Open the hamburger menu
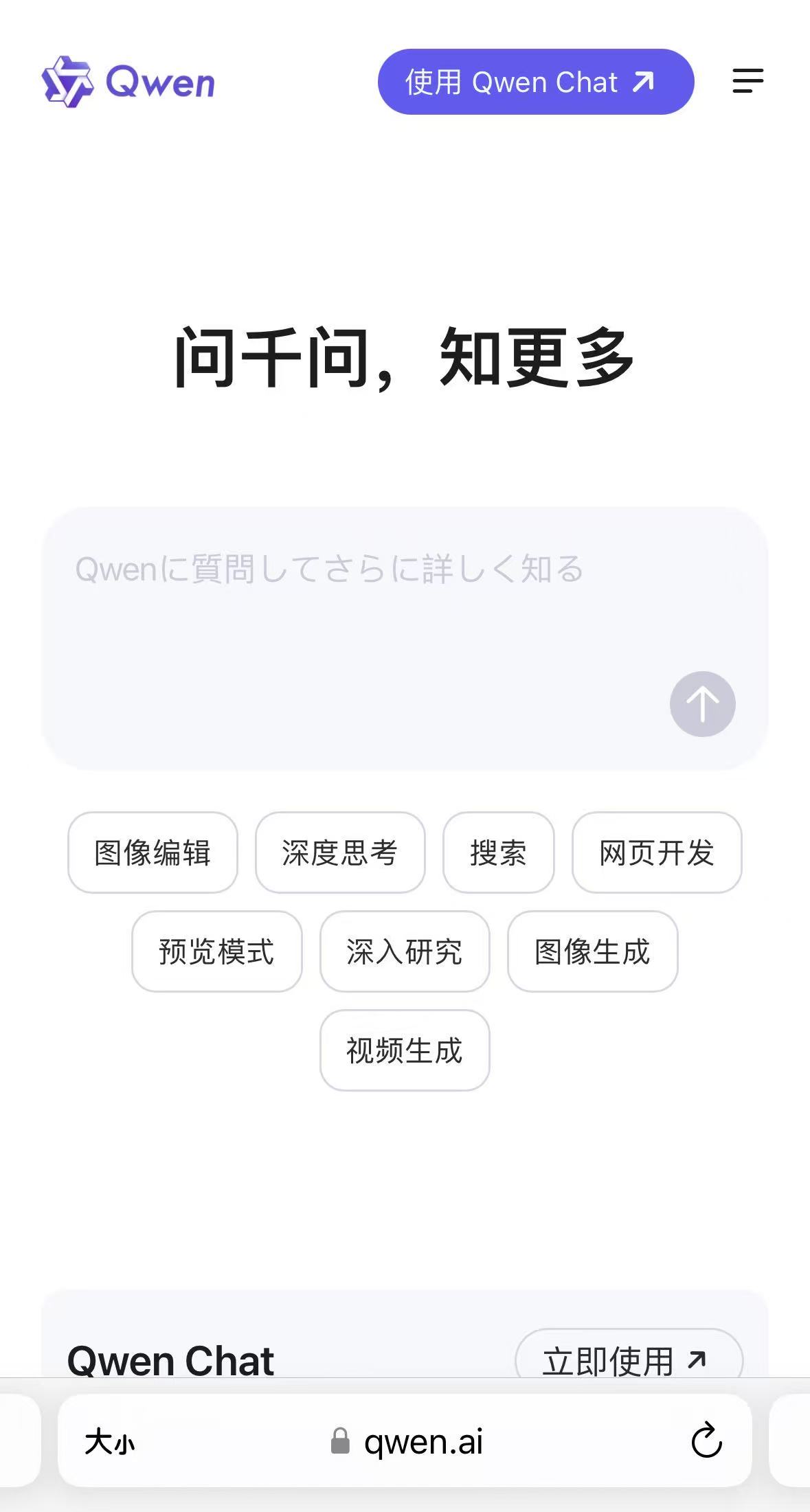Viewport: 810px width, 1512px height. click(747, 81)
